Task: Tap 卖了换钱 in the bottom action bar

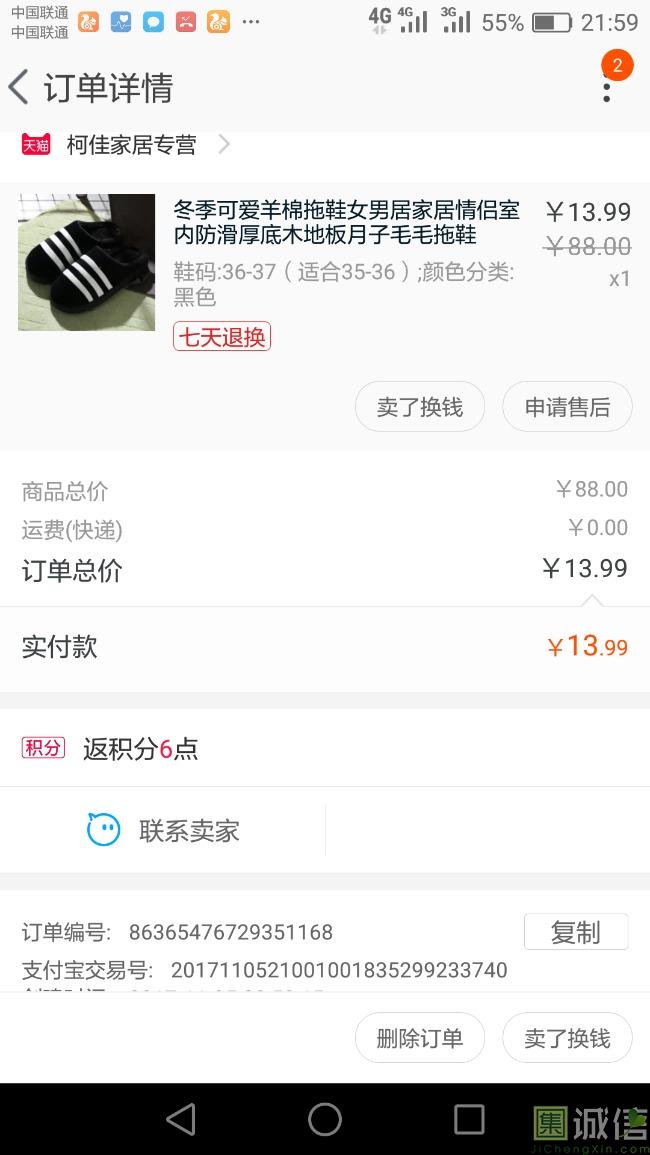Action: pyautogui.click(x=567, y=1038)
